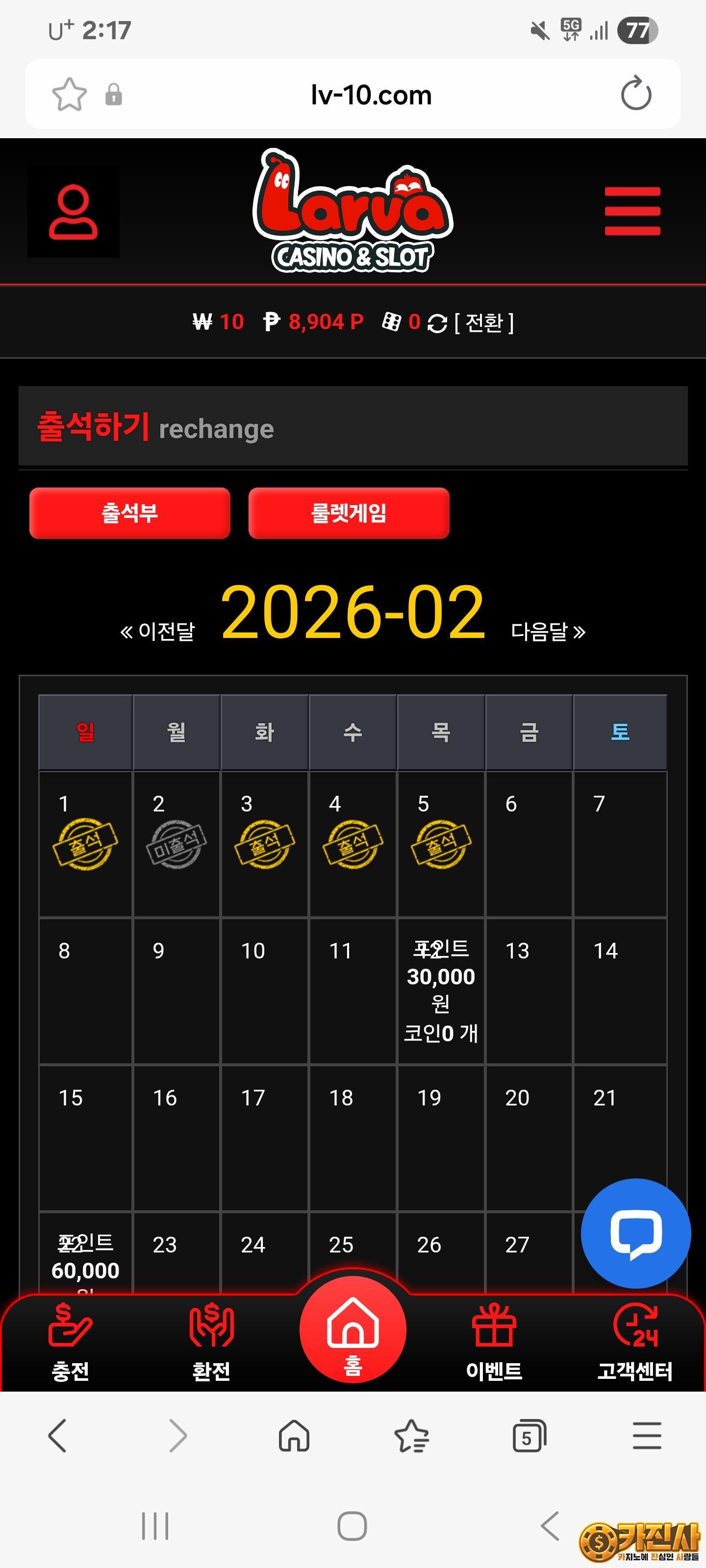This screenshot has height=1568, width=706.
Task: Go back using the system back key
Action: pyautogui.click(x=550, y=1526)
